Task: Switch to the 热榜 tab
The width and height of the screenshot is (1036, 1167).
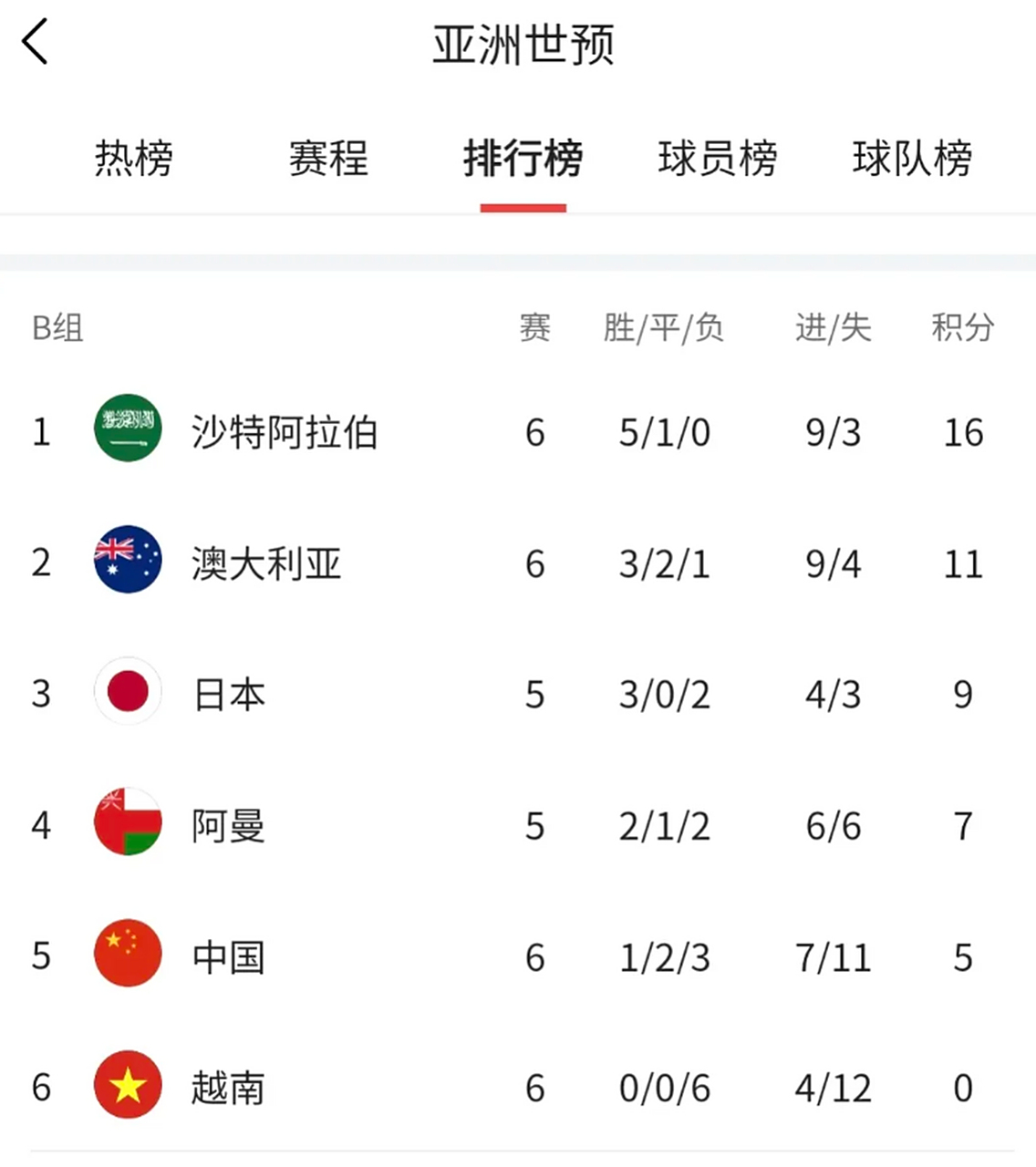Action: coord(133,159)
